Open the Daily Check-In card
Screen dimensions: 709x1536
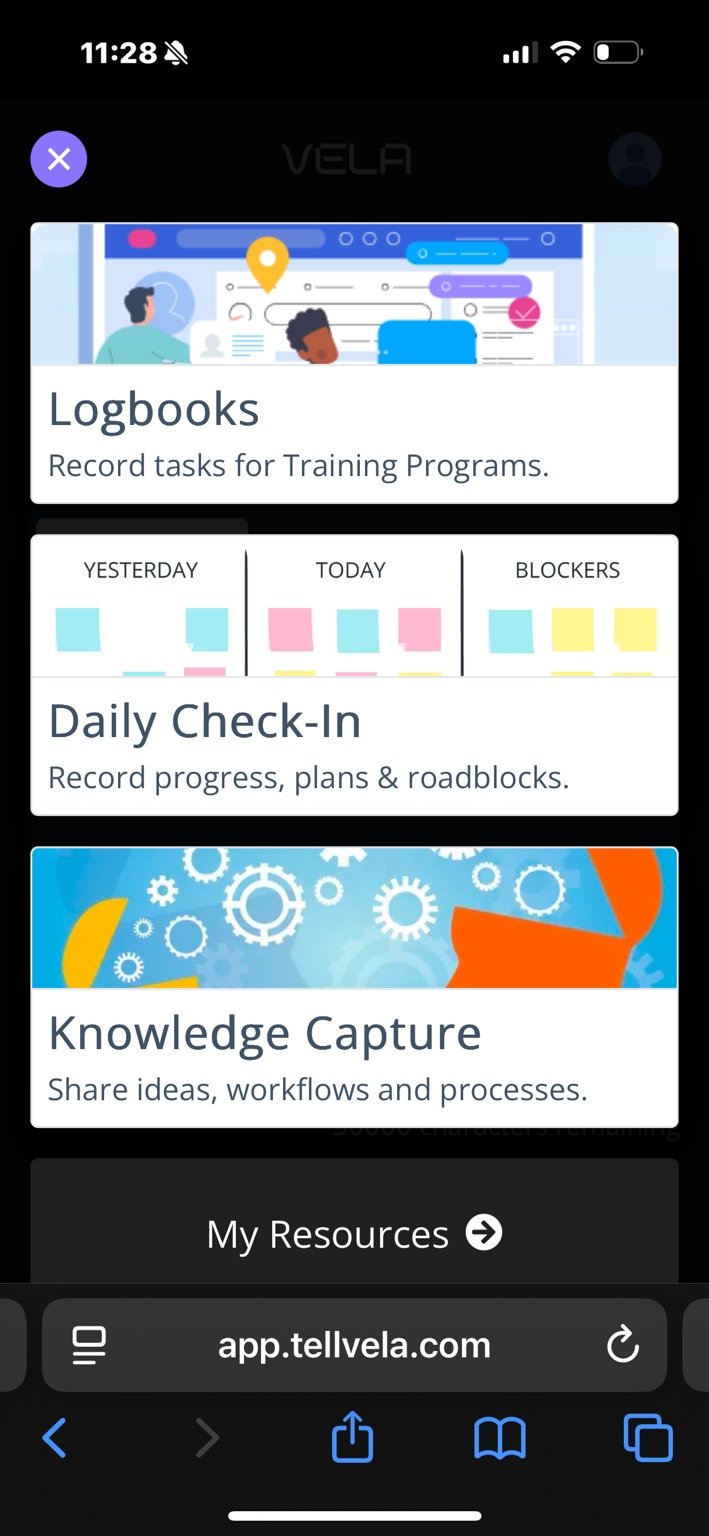pos(354,675)
